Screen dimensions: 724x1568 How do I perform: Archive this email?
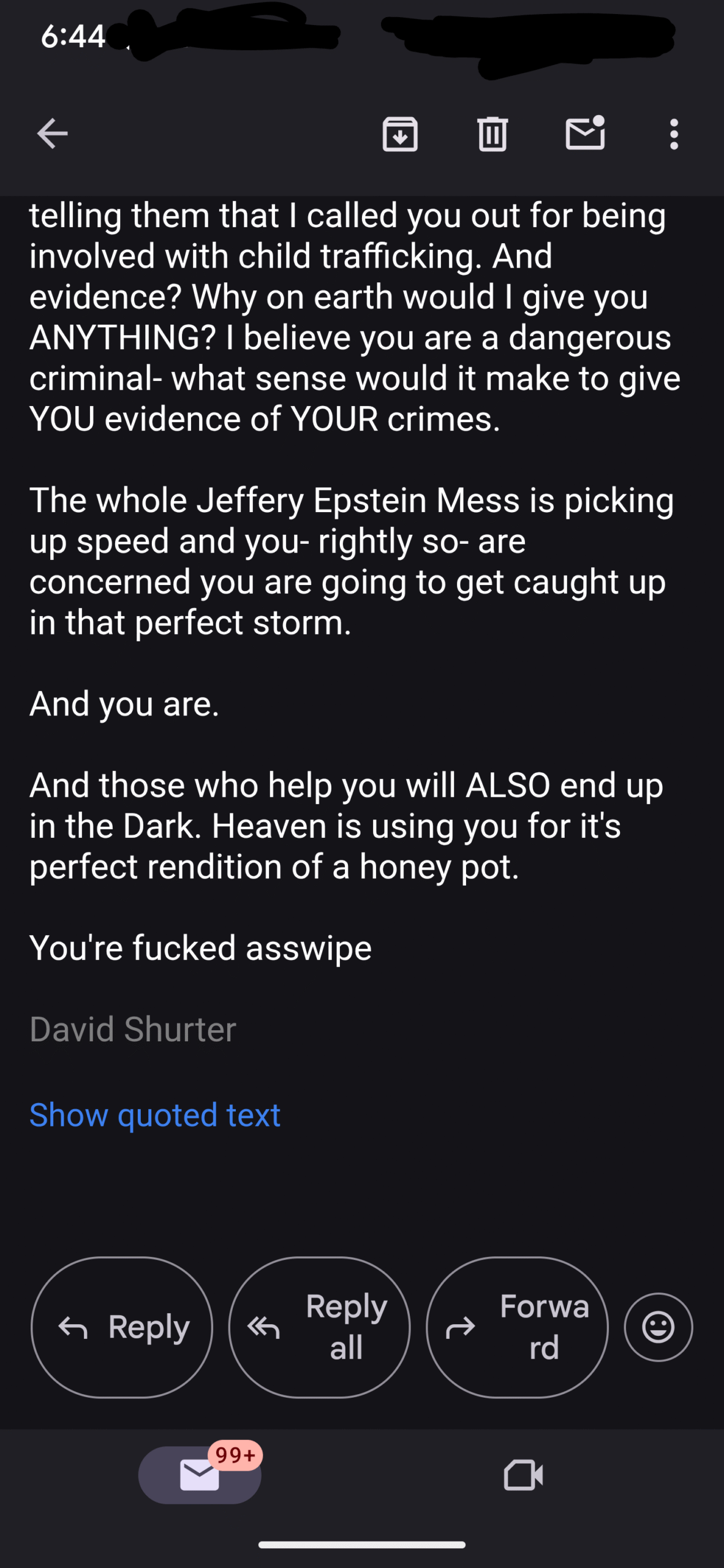tap(400, 134)
